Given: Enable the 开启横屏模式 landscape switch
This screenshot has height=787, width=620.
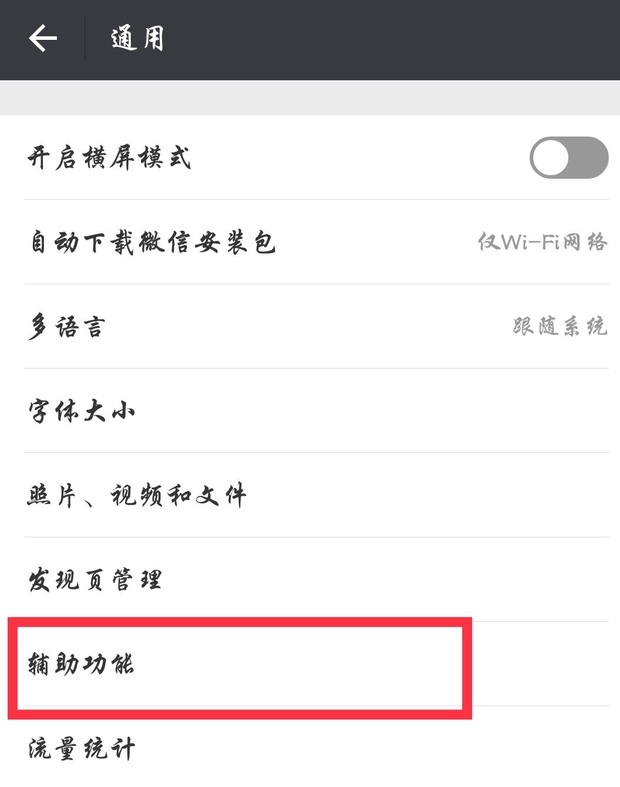Looking at the screenshot, I should (568, 158).
